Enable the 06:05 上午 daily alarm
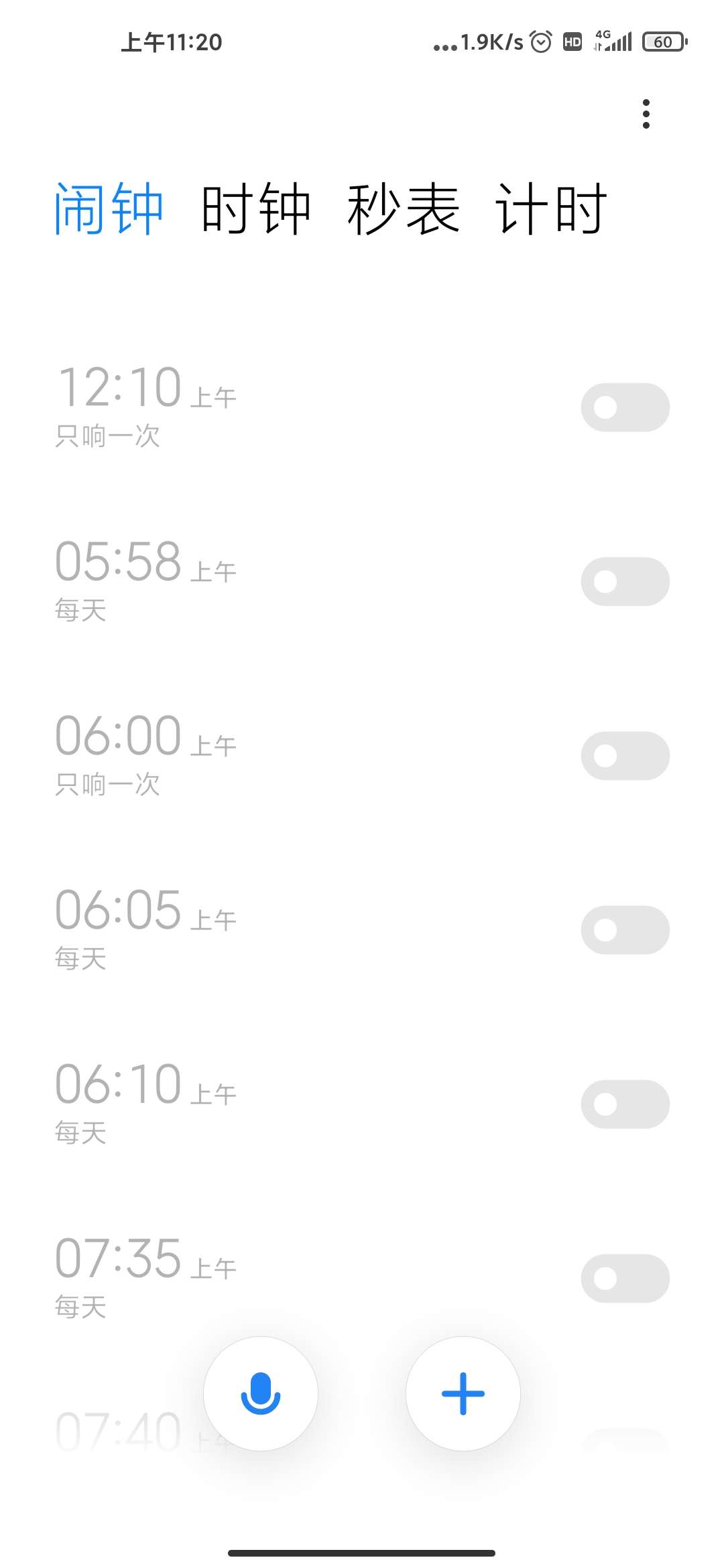 click(x=625, y=930)
